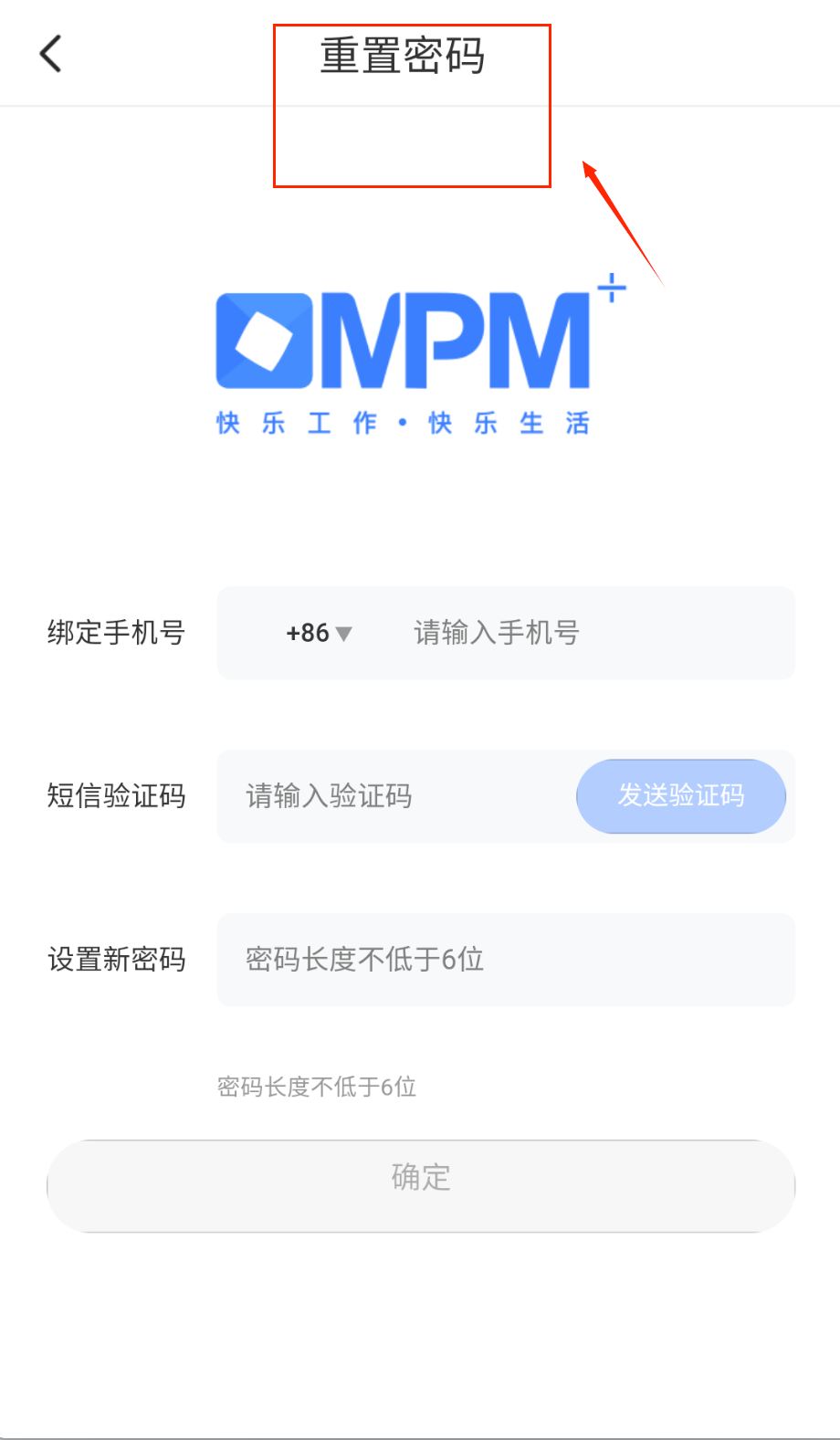Send verification code via 发送验证码 button
Image resolution: width=840 pixels, height=1440 pixels.
click(x=680, y=796)
